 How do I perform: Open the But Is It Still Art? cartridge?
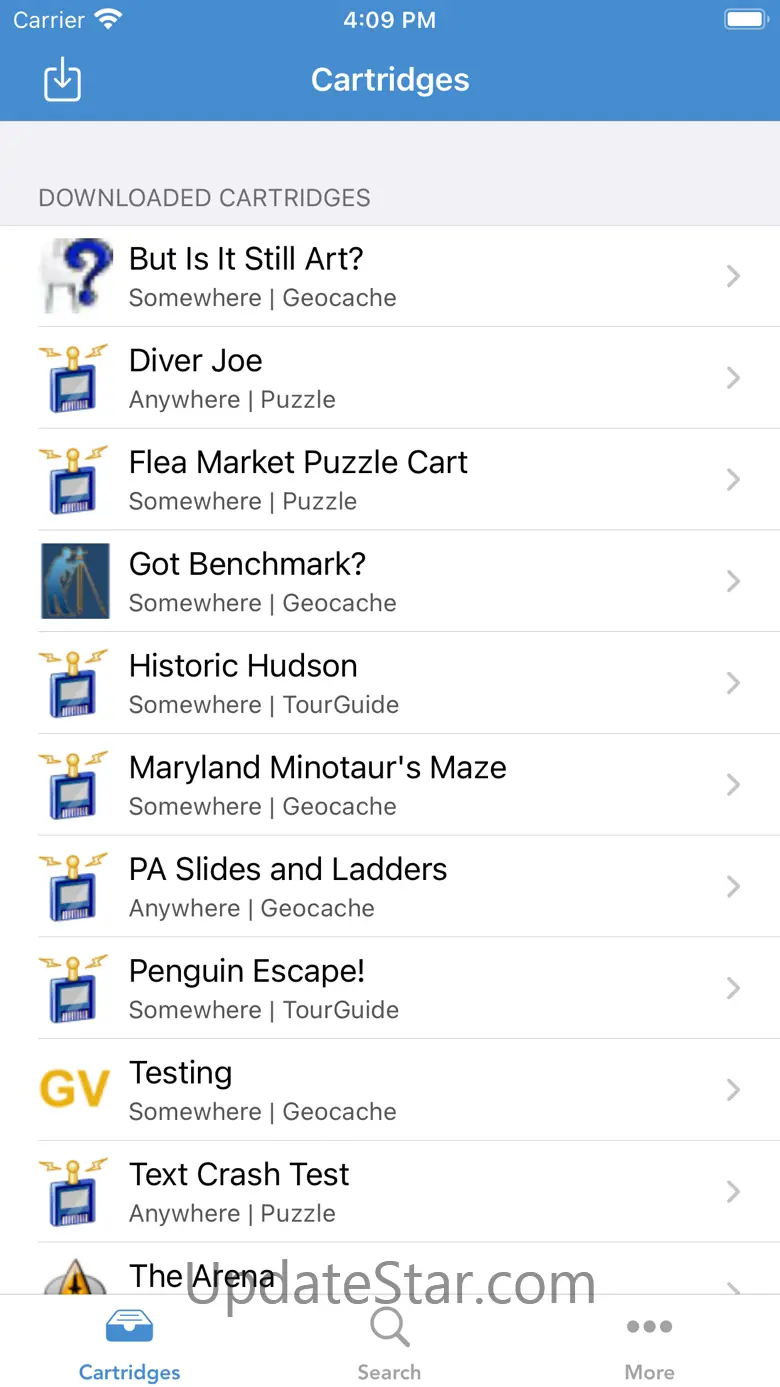[x=390, y=276]
